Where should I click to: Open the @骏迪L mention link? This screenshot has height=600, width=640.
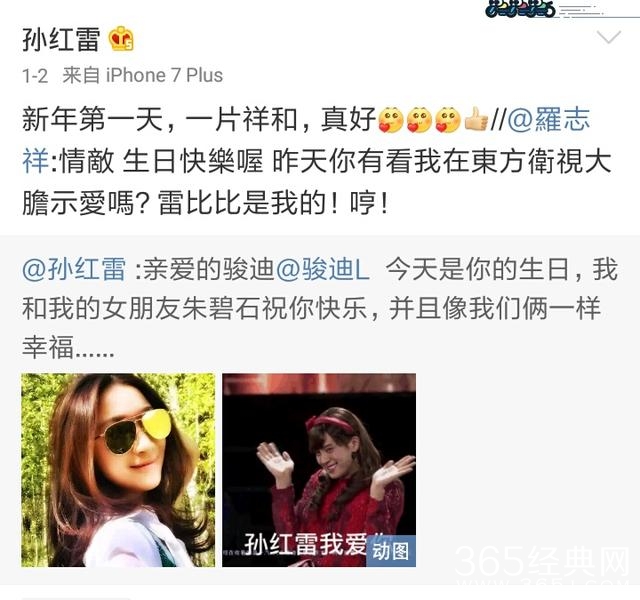319,268
